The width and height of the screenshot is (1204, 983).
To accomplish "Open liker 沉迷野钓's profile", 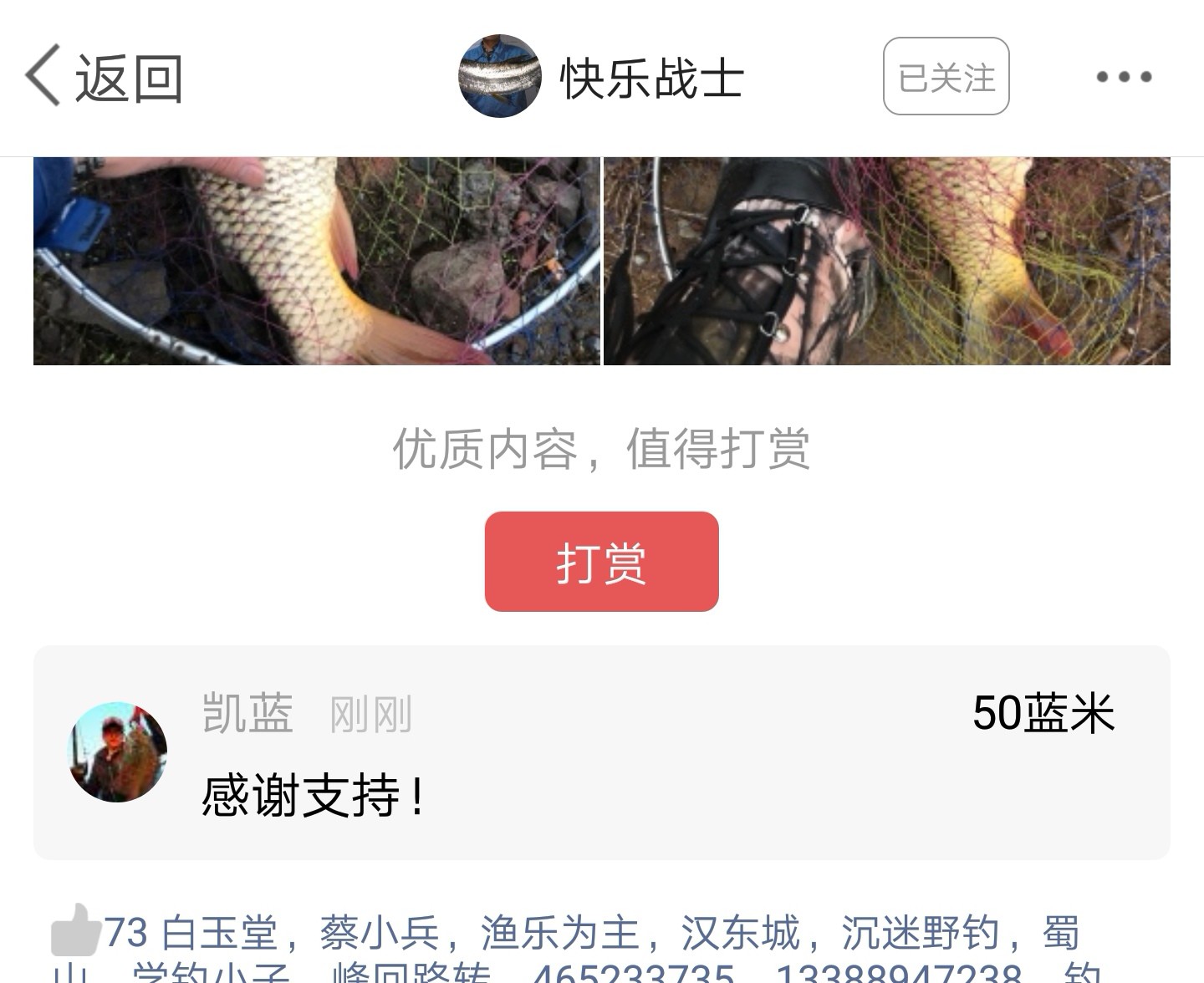I will point(920,934).
